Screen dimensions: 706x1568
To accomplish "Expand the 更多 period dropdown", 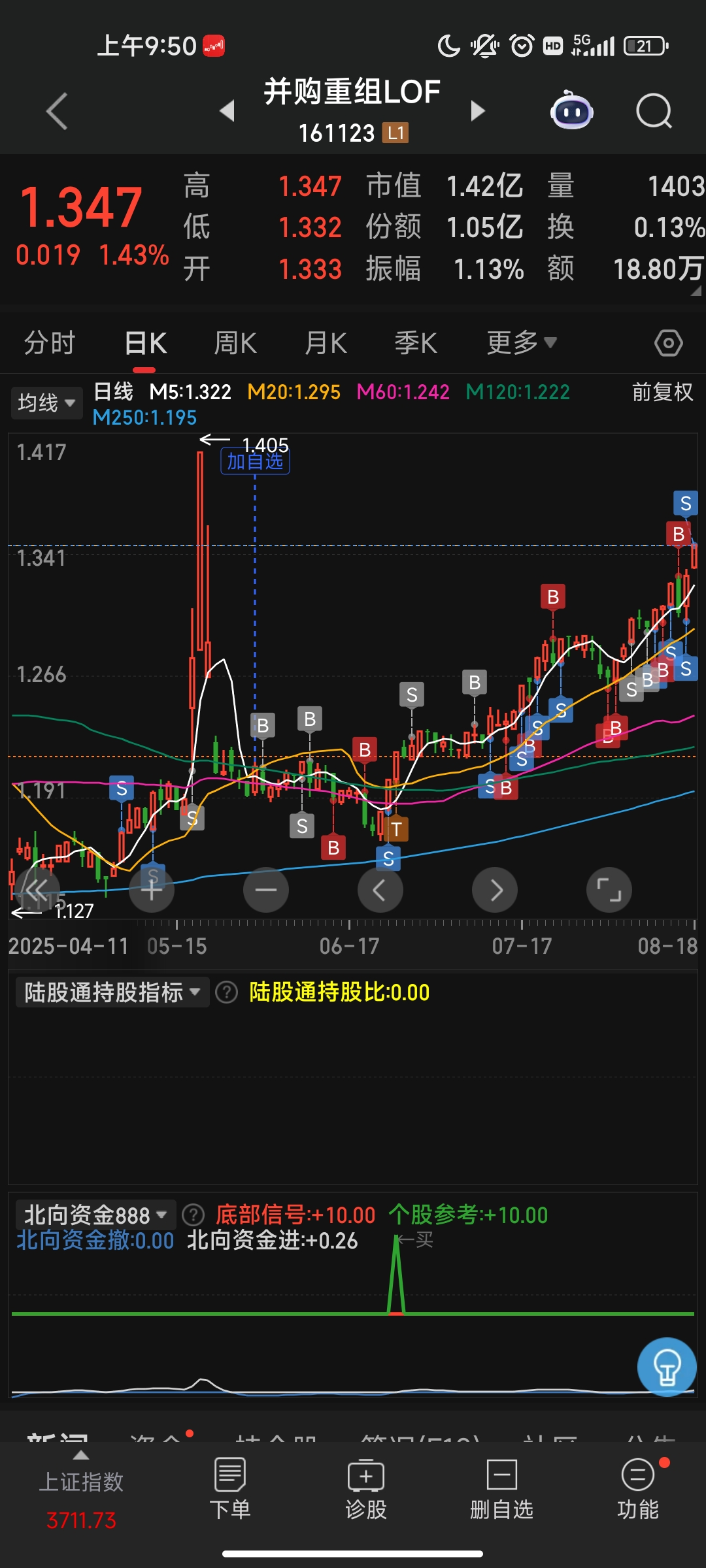I will click(x=521, y=343).
